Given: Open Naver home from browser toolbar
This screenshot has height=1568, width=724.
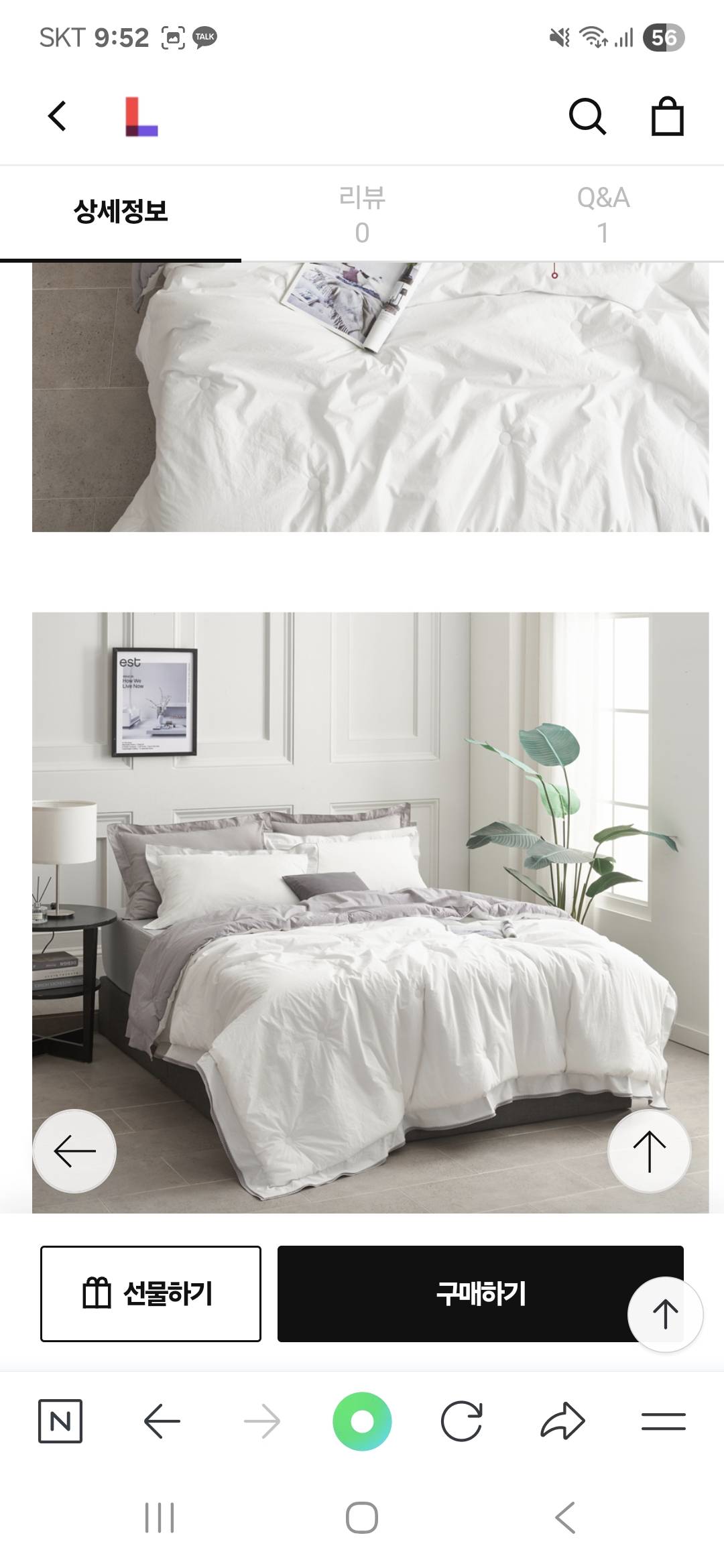Looking at the screenshot, I should (60, 1421).
